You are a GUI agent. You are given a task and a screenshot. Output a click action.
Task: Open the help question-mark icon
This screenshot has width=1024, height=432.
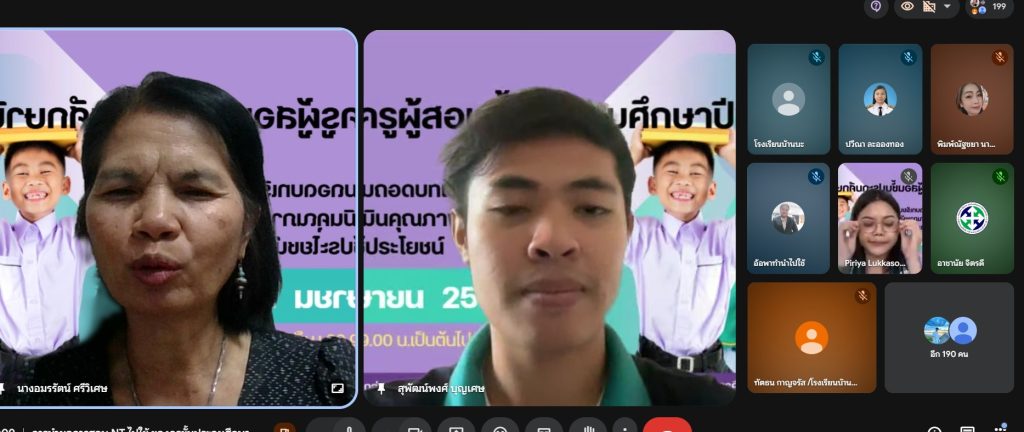[x=876, y=7]
